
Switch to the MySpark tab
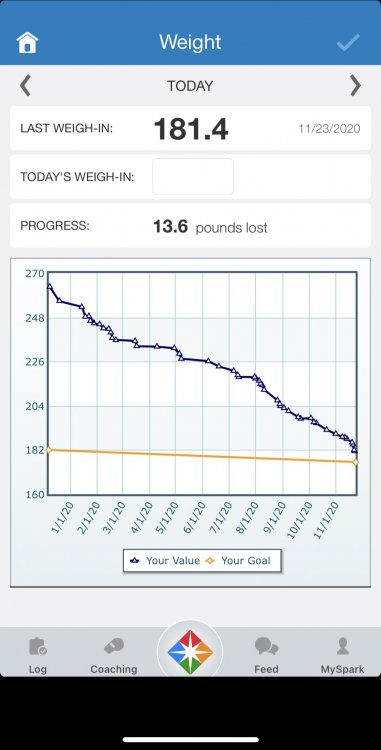tap(342, 655)
